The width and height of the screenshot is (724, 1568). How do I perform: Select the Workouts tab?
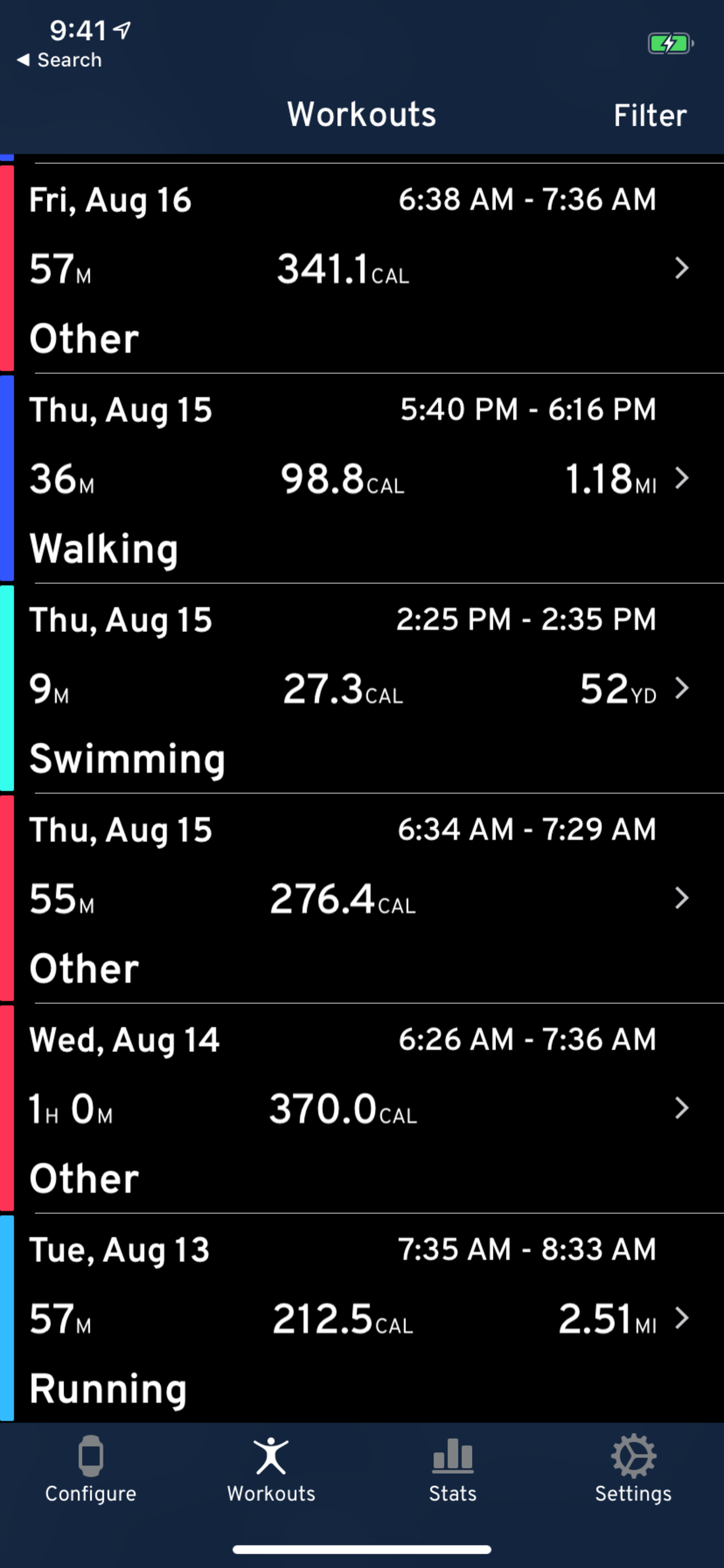tap(271, 1469)
